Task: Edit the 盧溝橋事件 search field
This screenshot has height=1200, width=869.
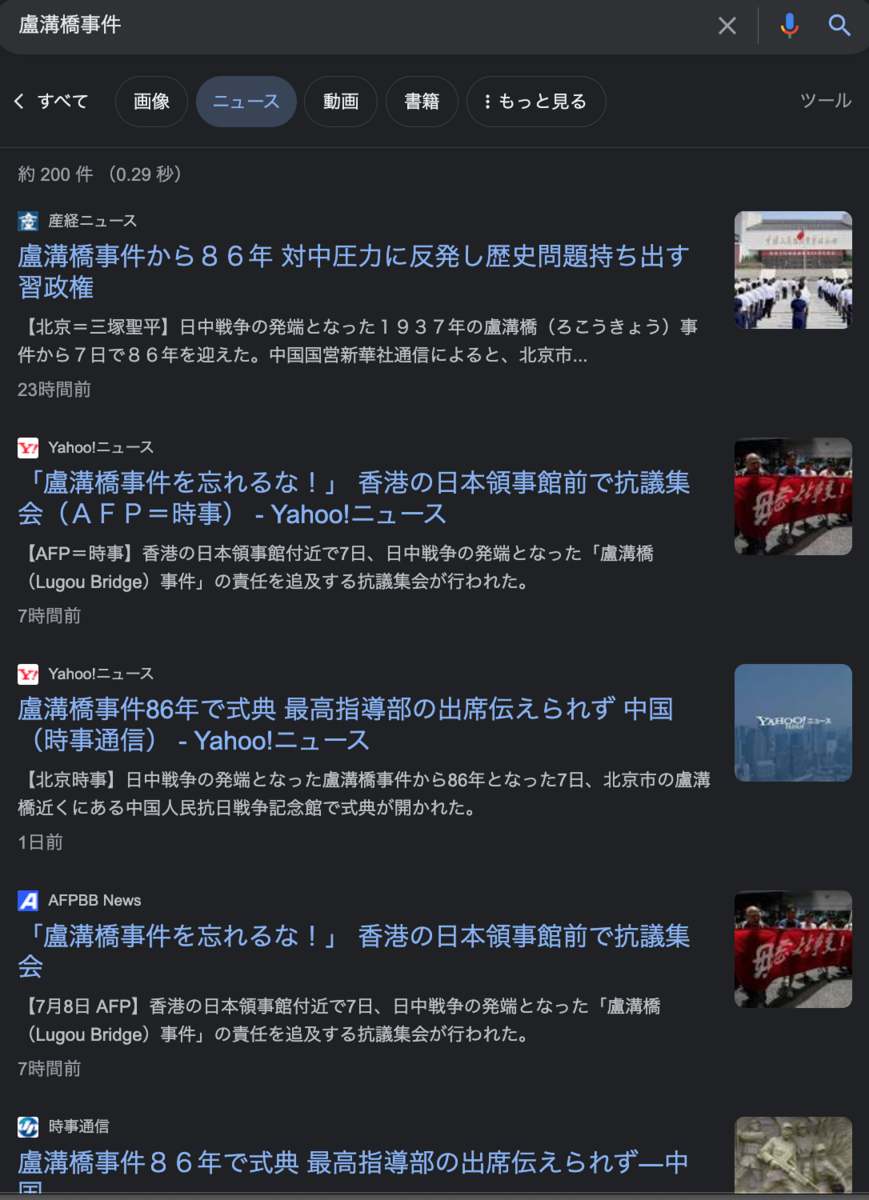Action: pos(350,26)
